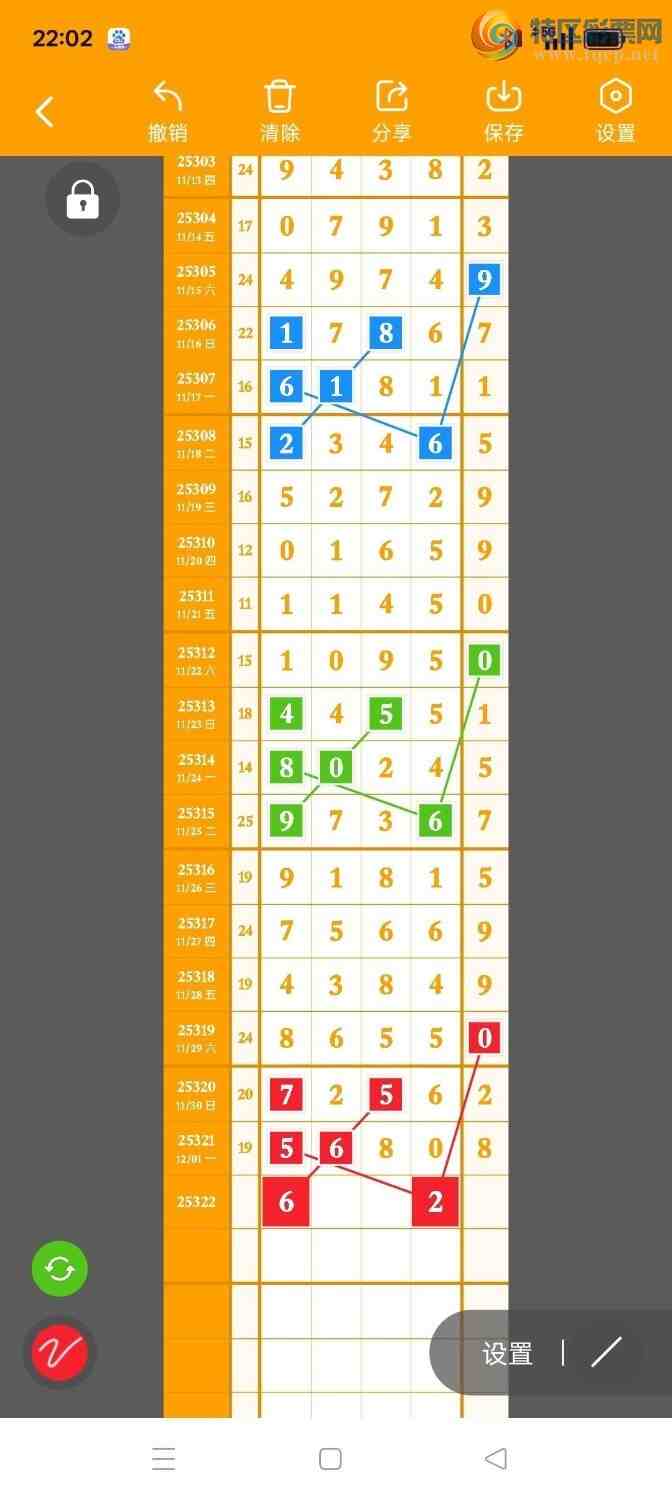Choose the line tool in the floating pill
This screenshot has width=672, height=1500.
click(606, 1352)
